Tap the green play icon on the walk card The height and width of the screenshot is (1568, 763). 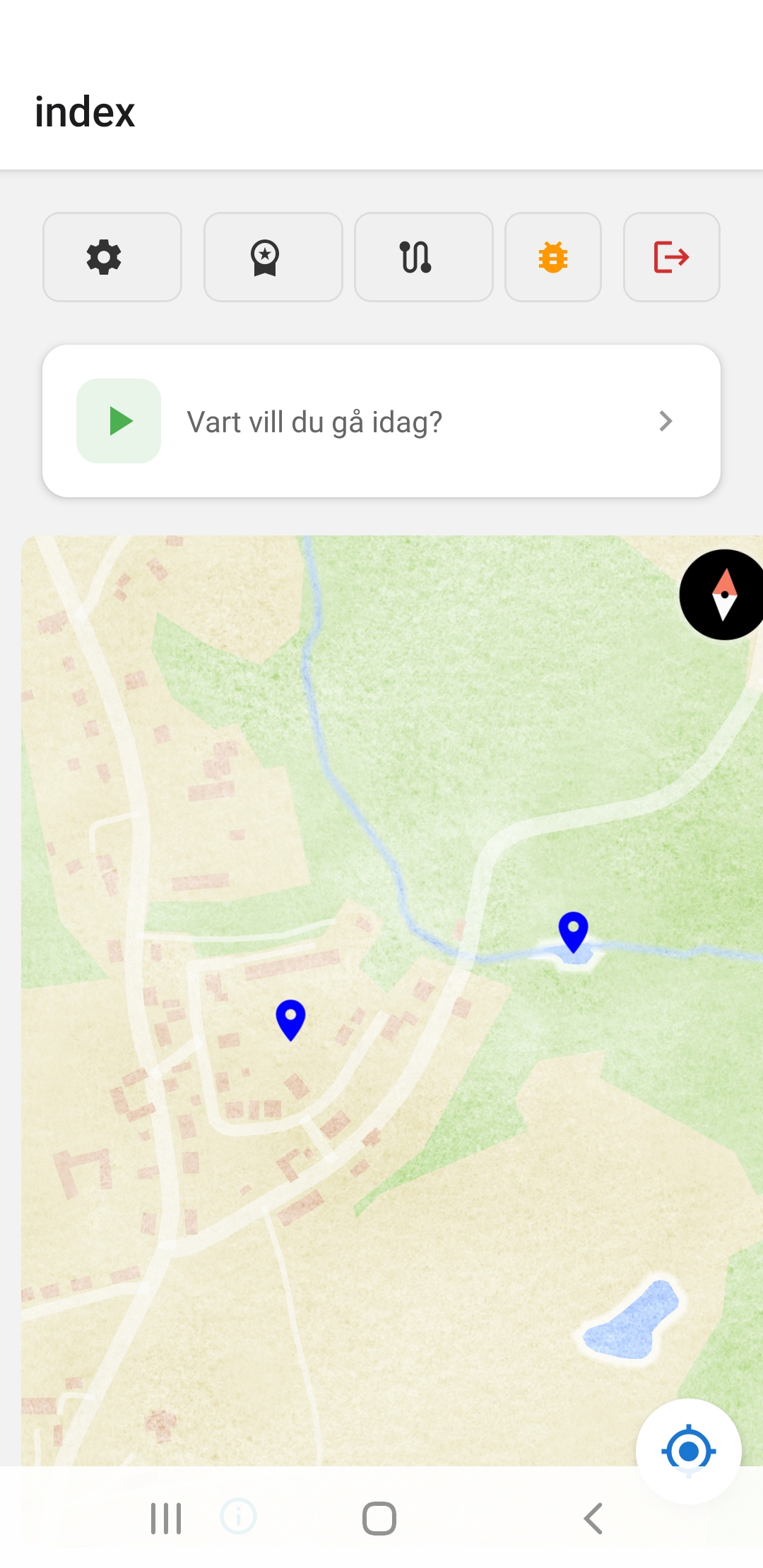[118, 420]
